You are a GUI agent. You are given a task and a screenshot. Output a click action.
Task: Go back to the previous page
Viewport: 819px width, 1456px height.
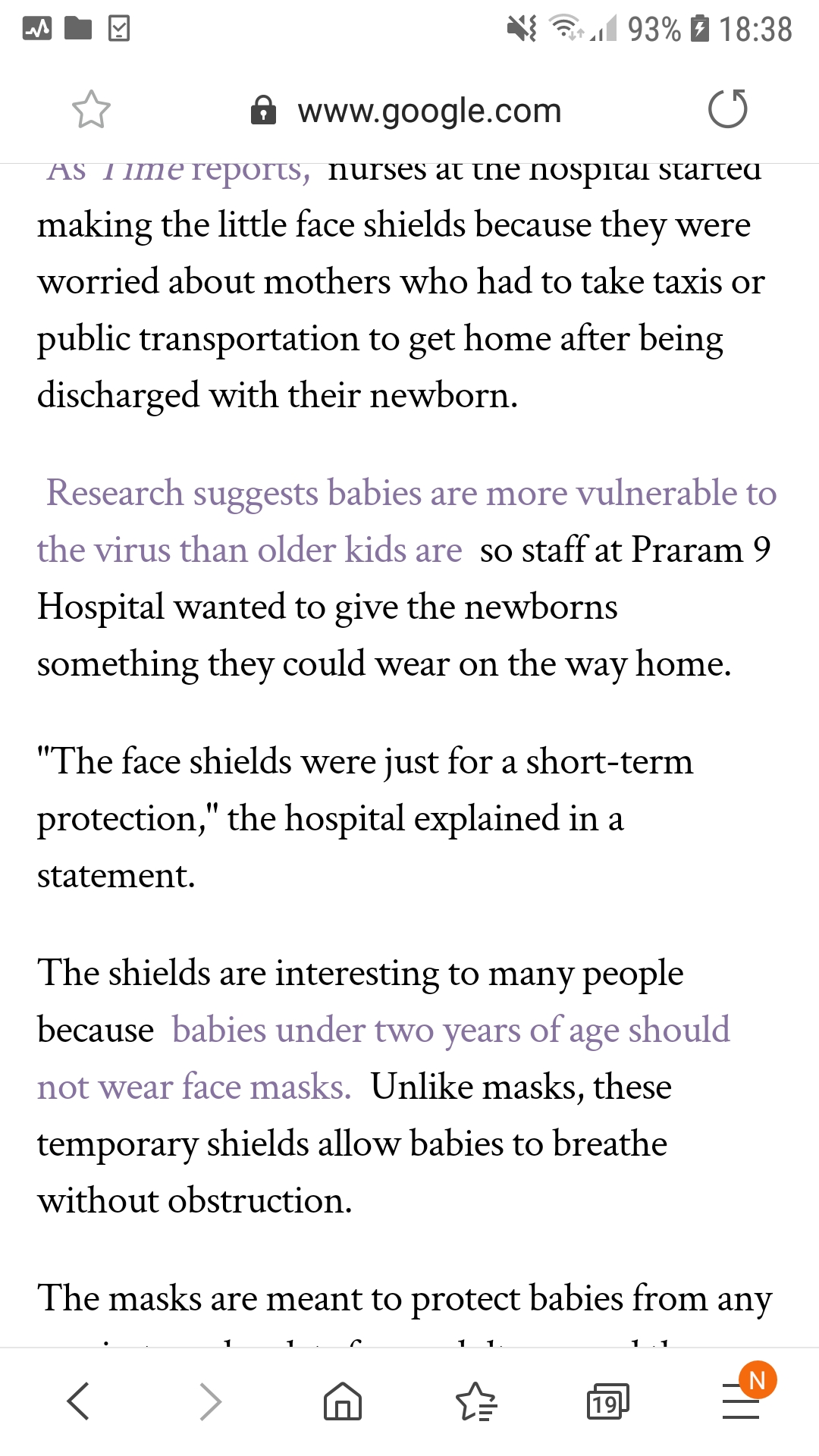(x=79, y=1401)
